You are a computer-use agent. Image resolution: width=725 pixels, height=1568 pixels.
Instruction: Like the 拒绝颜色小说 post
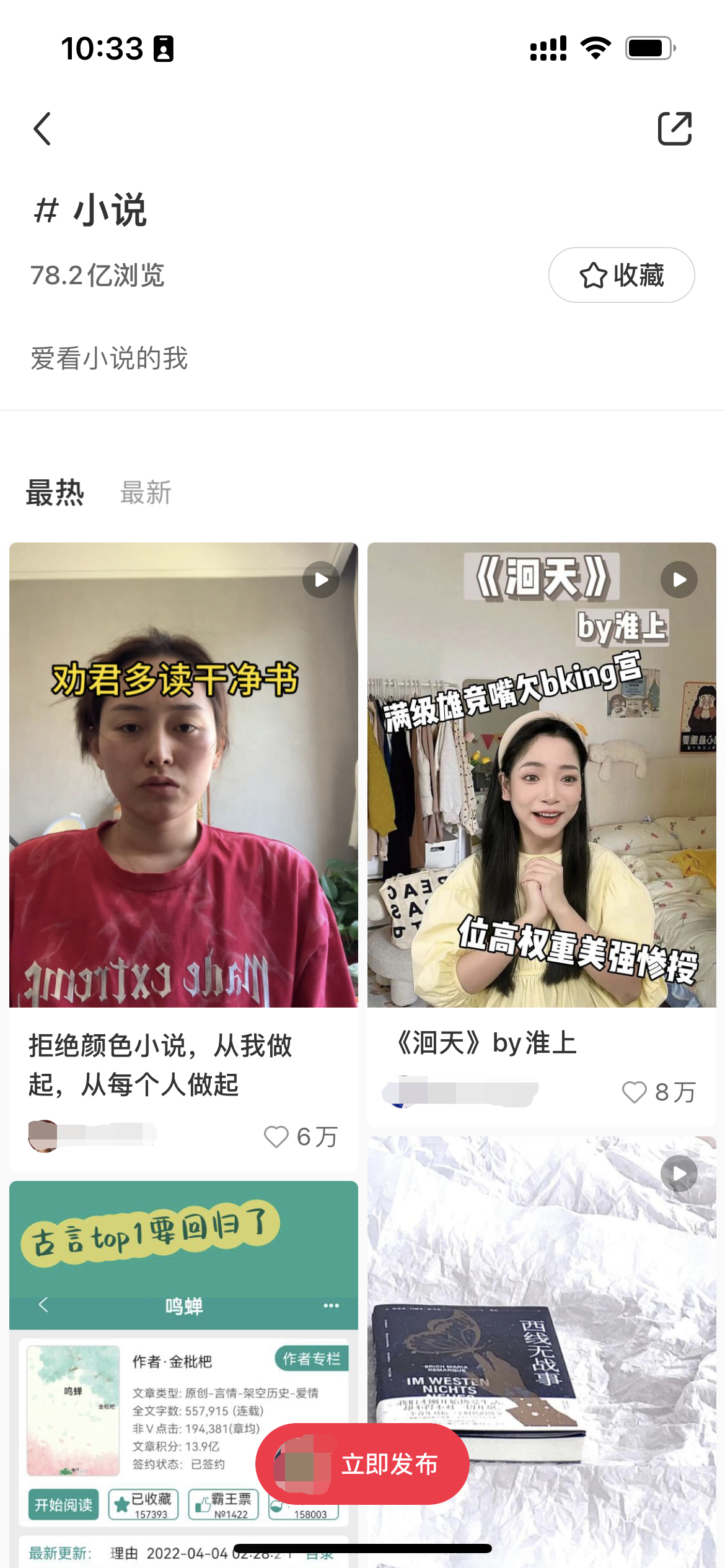(x=276, y=1137)
